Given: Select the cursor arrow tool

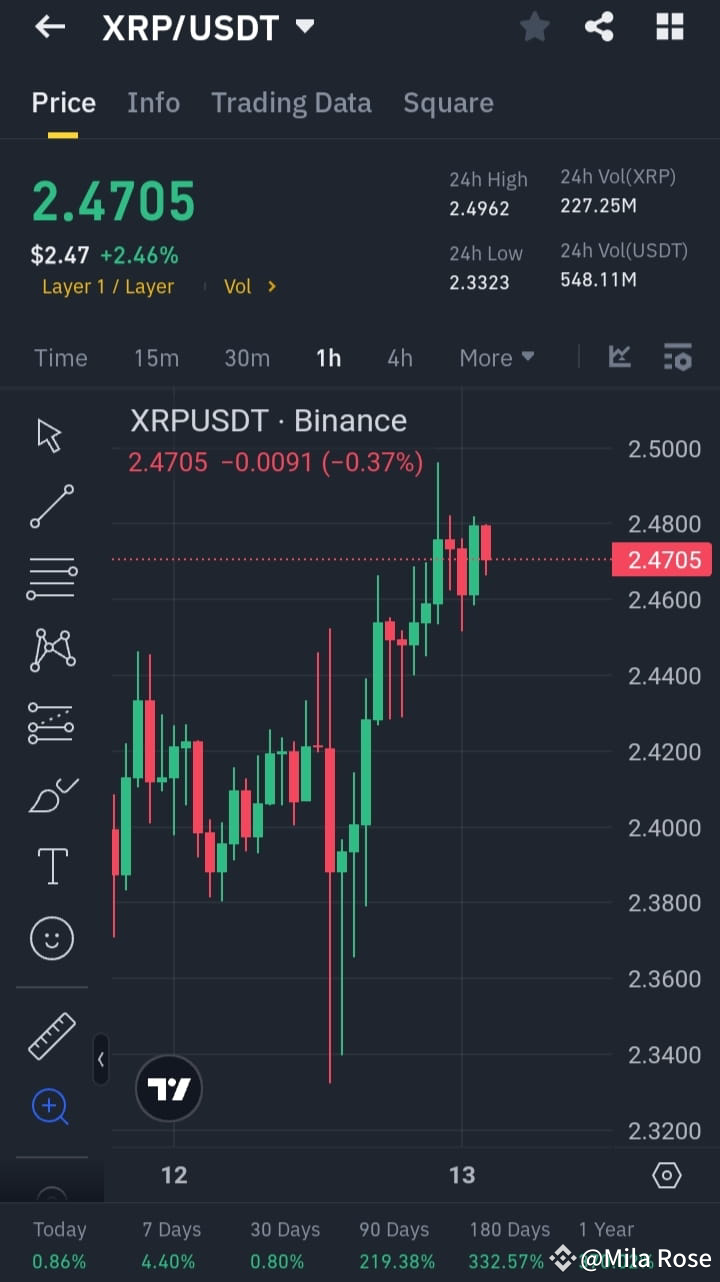Looking at the screenshot, I should 50,434.
